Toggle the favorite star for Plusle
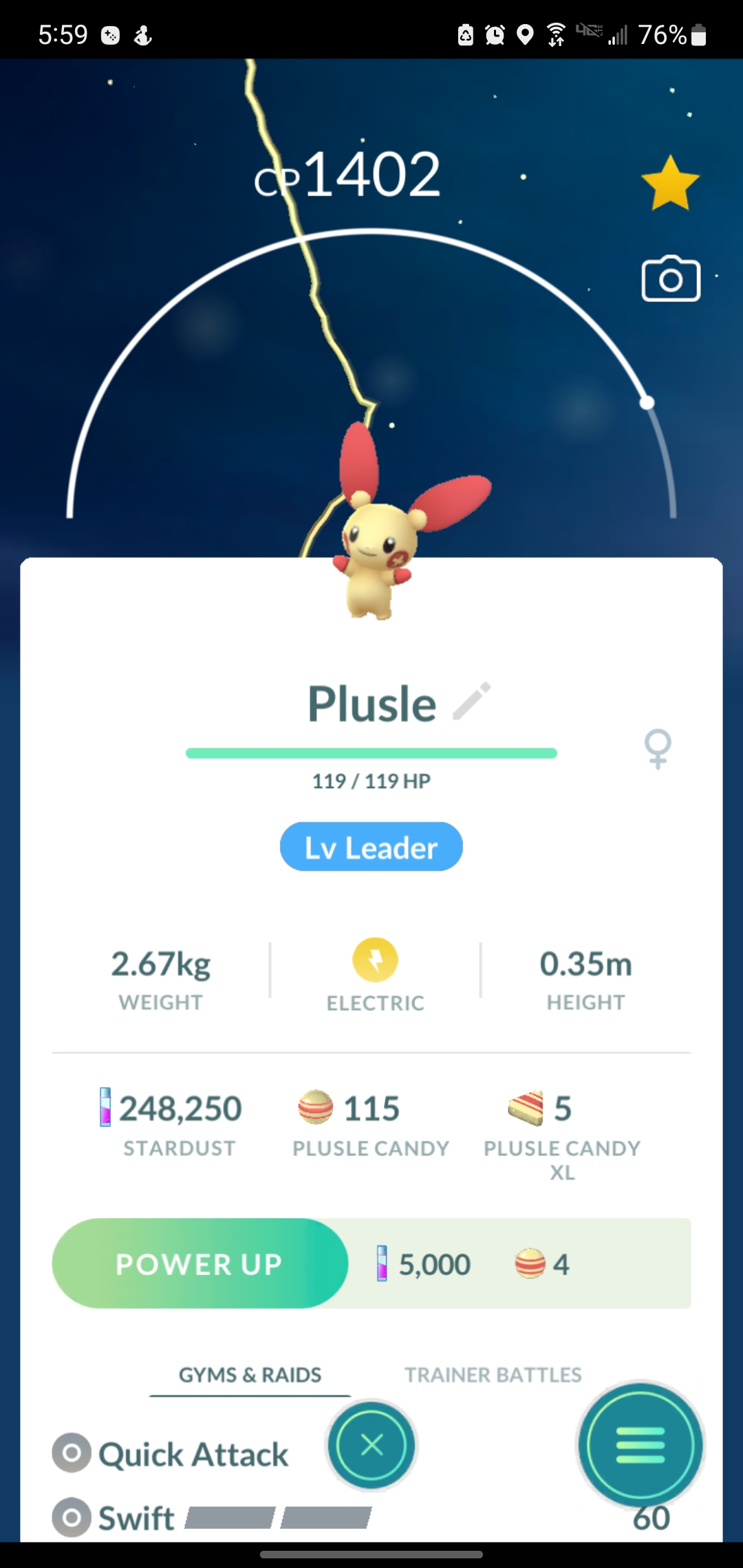Screen dimensions: 743x1568 (x=670, y=183)
